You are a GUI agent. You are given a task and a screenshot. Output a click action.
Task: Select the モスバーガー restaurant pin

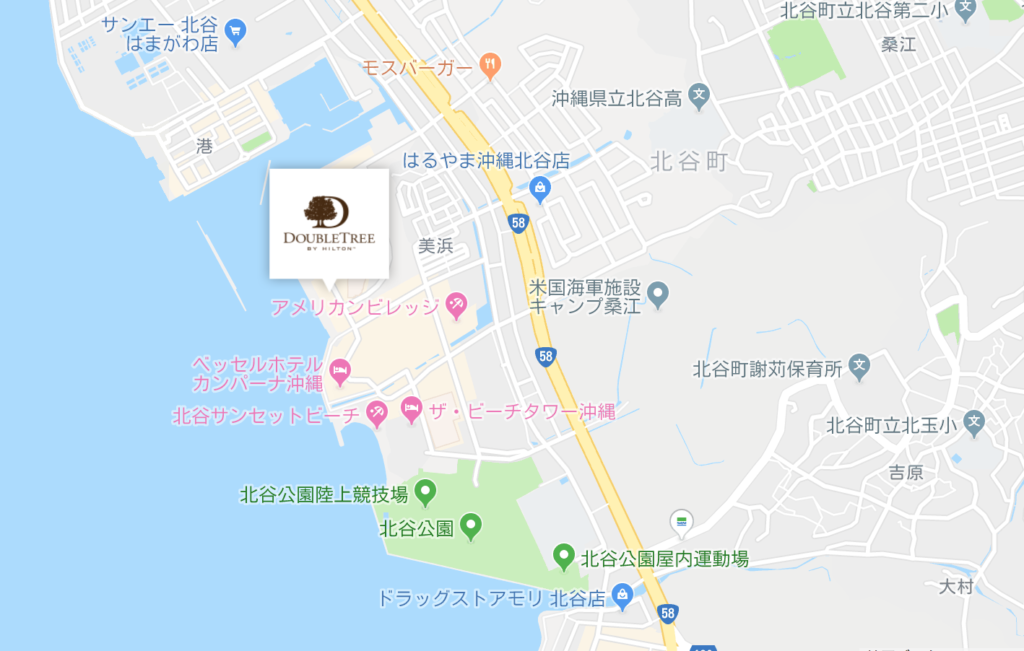pos(490,65)
